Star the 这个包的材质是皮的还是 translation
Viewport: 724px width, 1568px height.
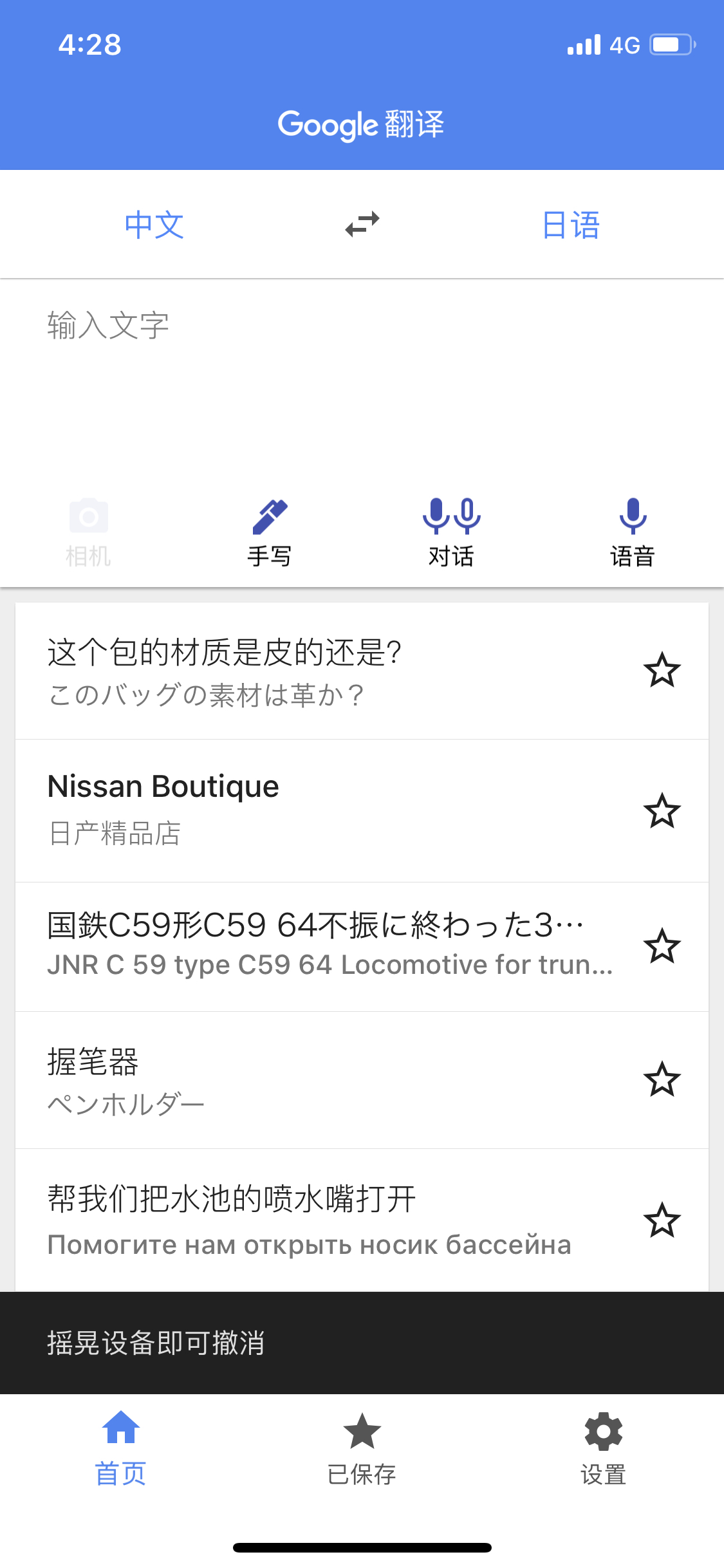(x=662, y=671)
